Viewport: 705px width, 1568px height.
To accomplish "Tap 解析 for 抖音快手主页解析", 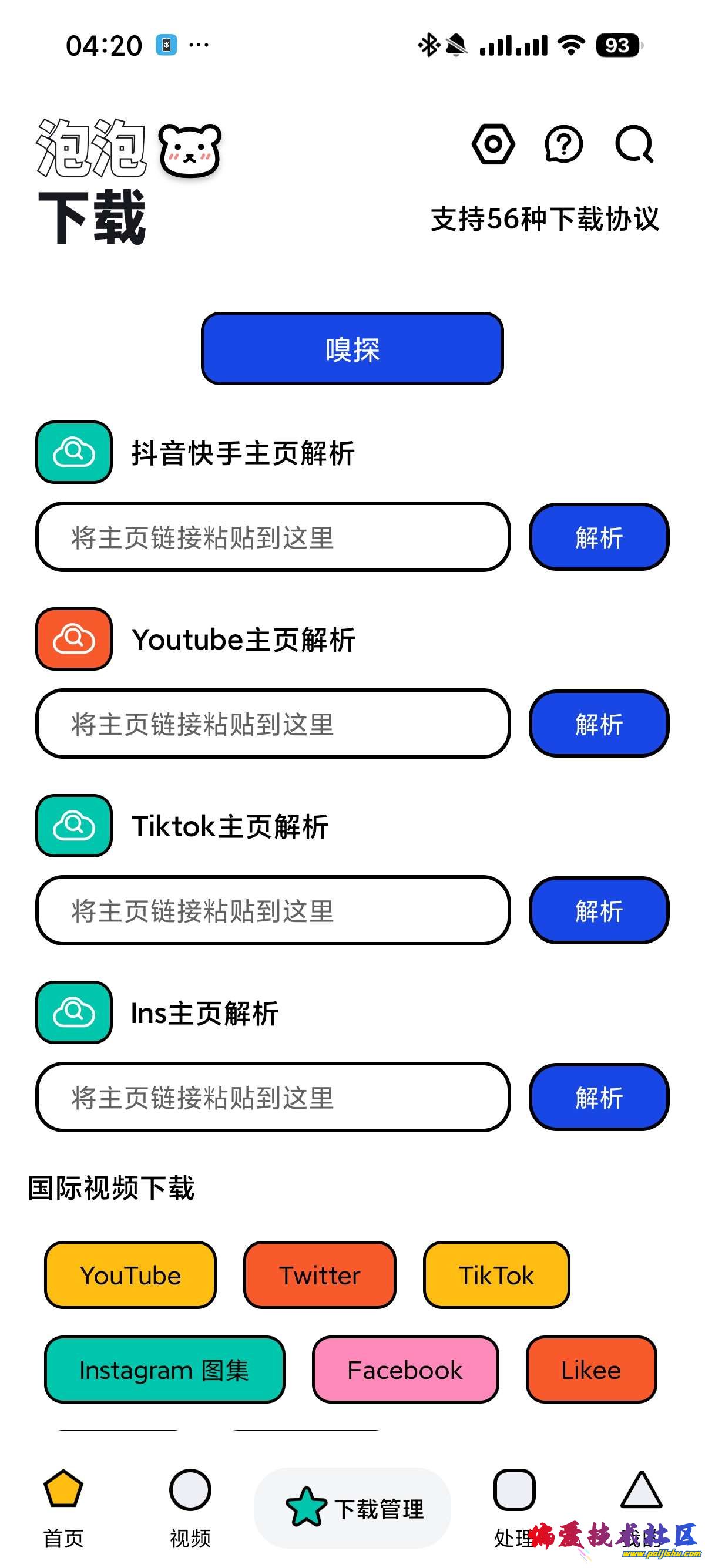I will pos(599,537).
